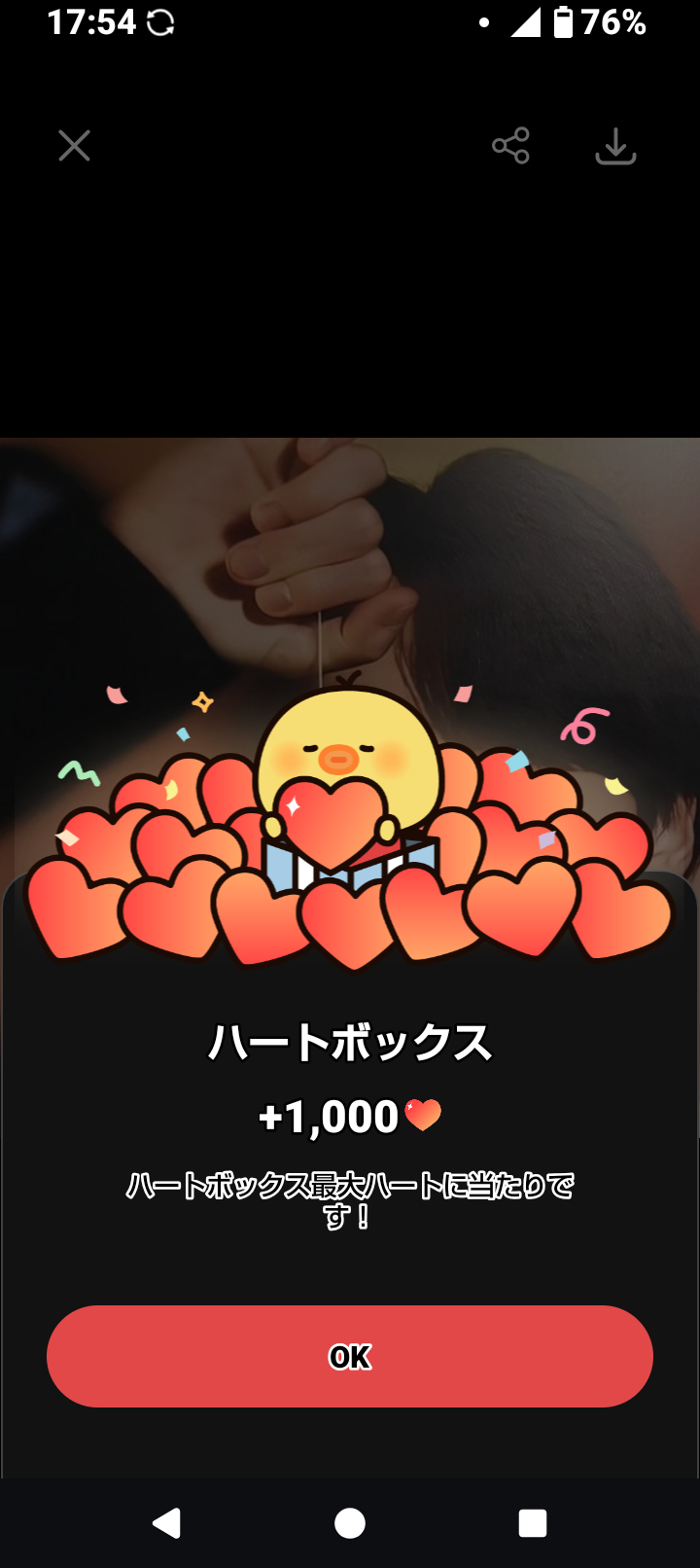This screenshot has height=1568, width=700.
Task: Download the image
Action: coord(615,146)
